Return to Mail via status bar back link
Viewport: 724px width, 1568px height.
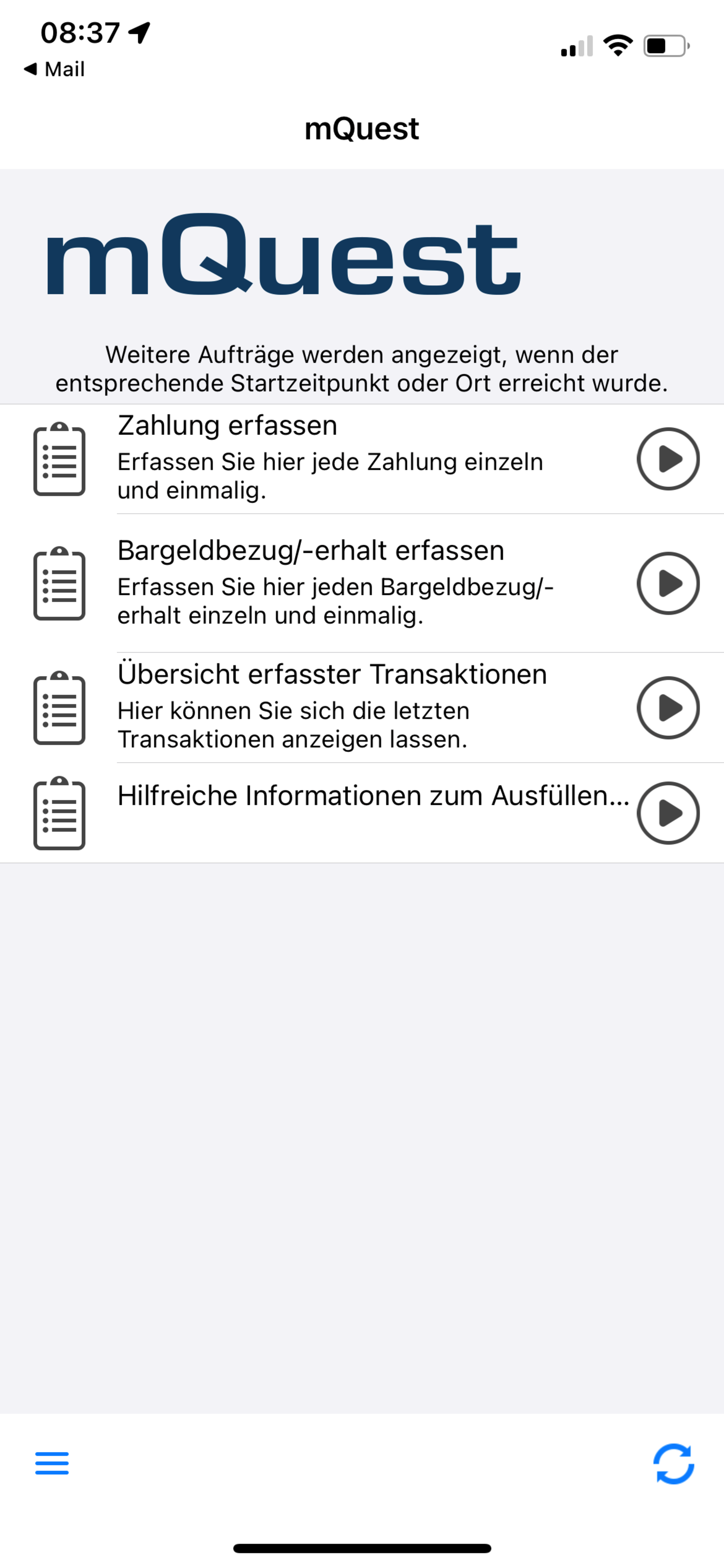tap(55, 69)
